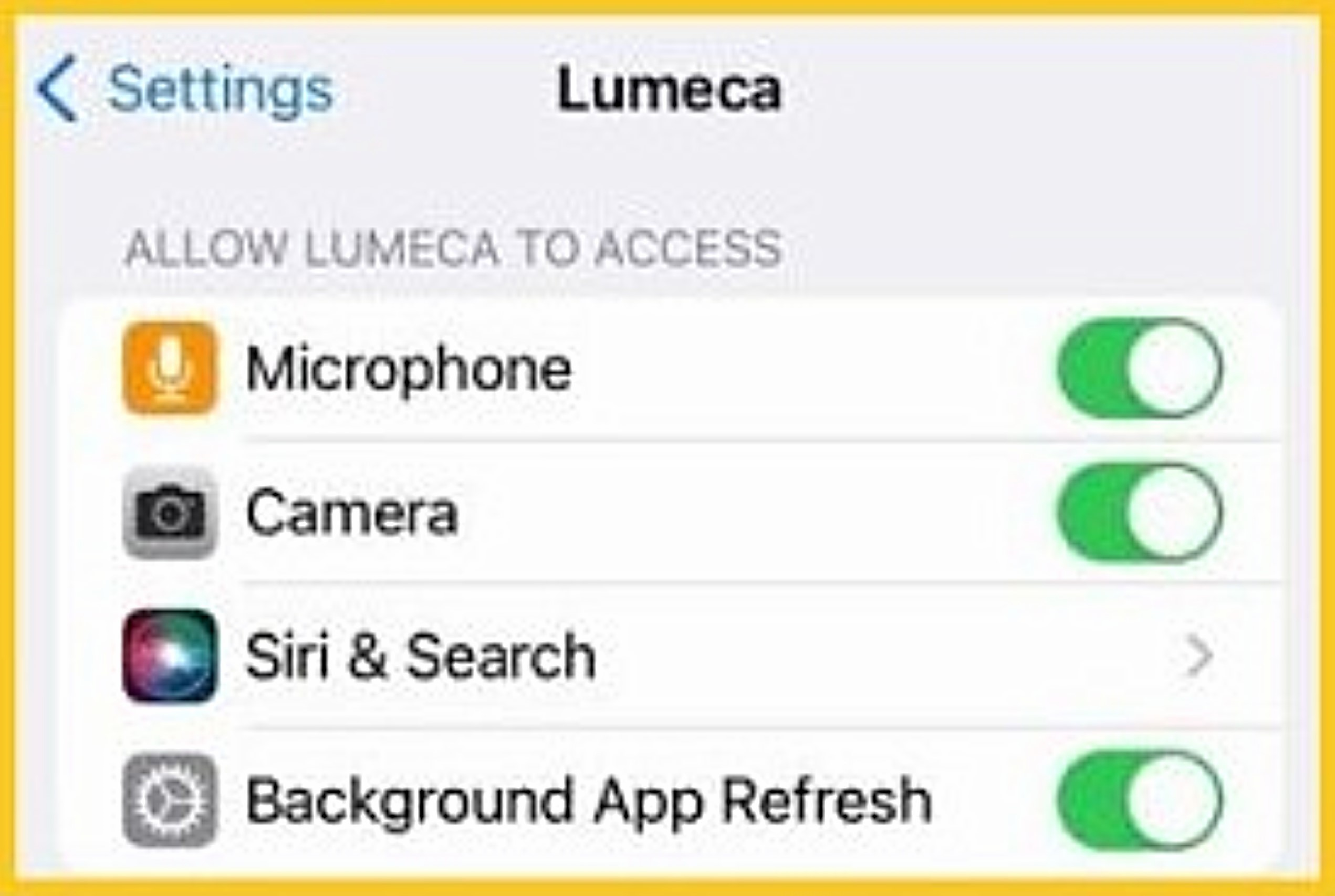Toggle off Background App Refresh
The image size is (1335, 896).
pos(1140,801)
